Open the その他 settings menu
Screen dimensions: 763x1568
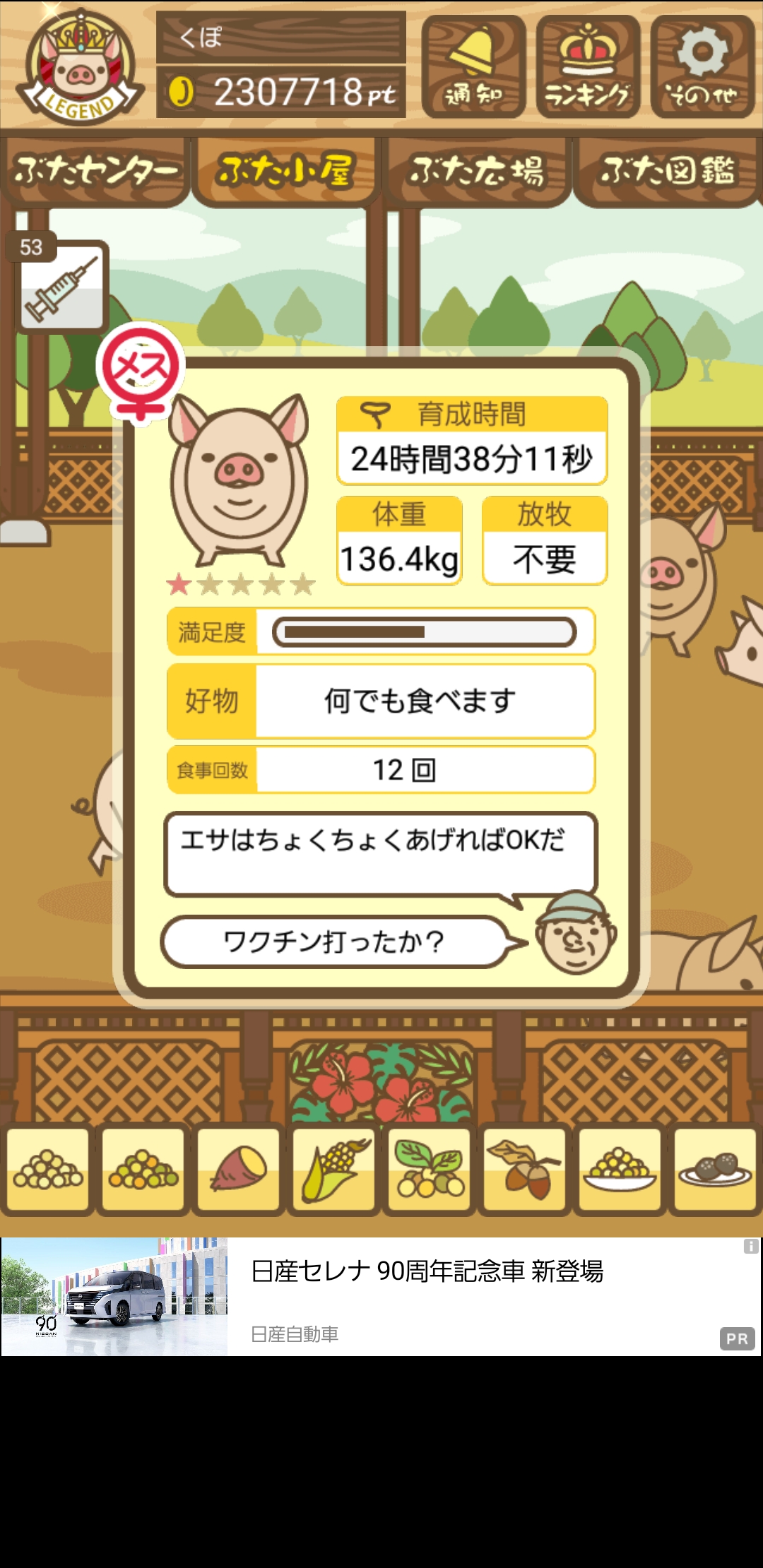[702, 66]
